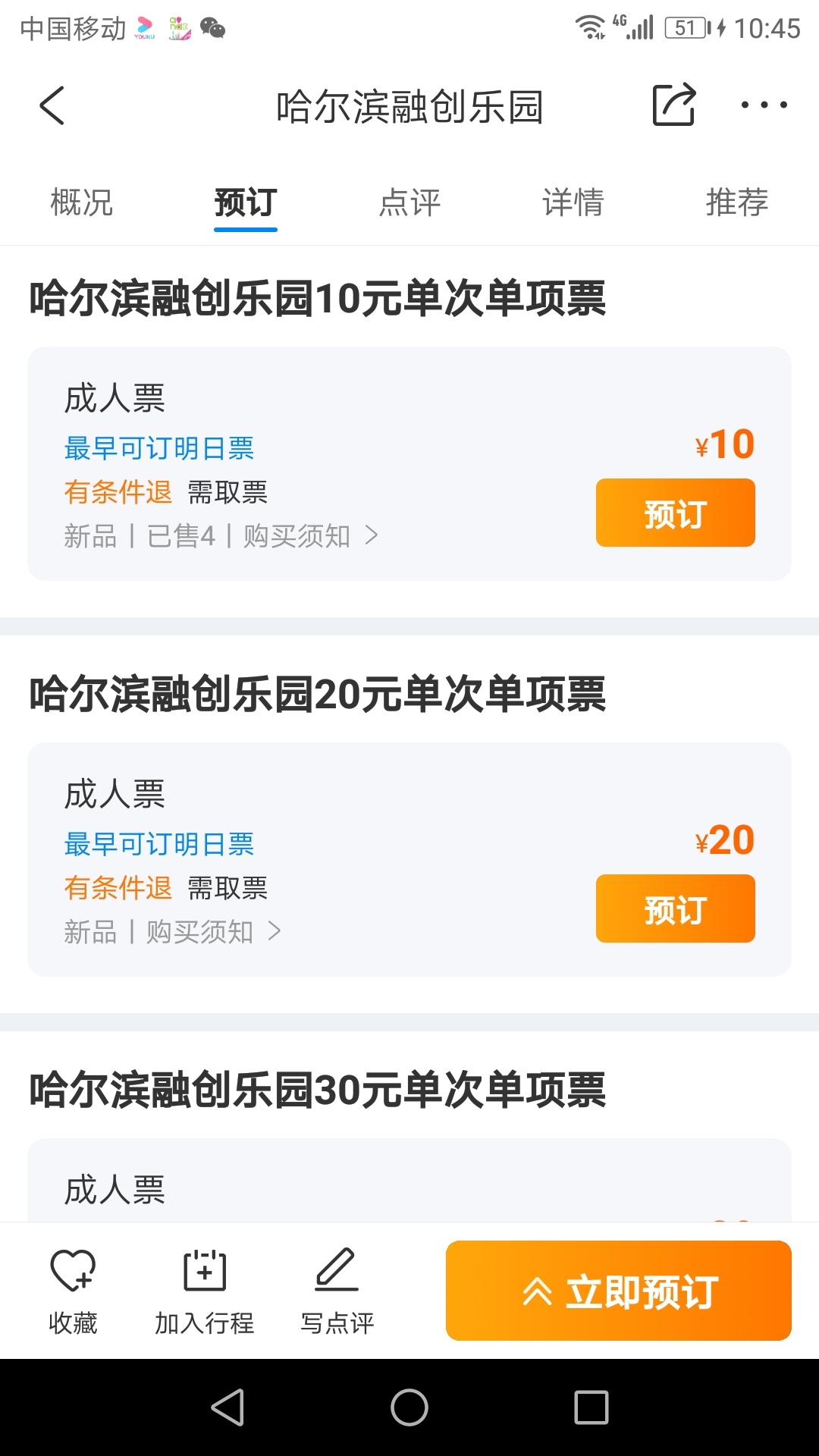The height and width of the screenshot is (1456, 819).
Task: Book the ¥10 adult ticket via 预订
Action: click(675, 513)
